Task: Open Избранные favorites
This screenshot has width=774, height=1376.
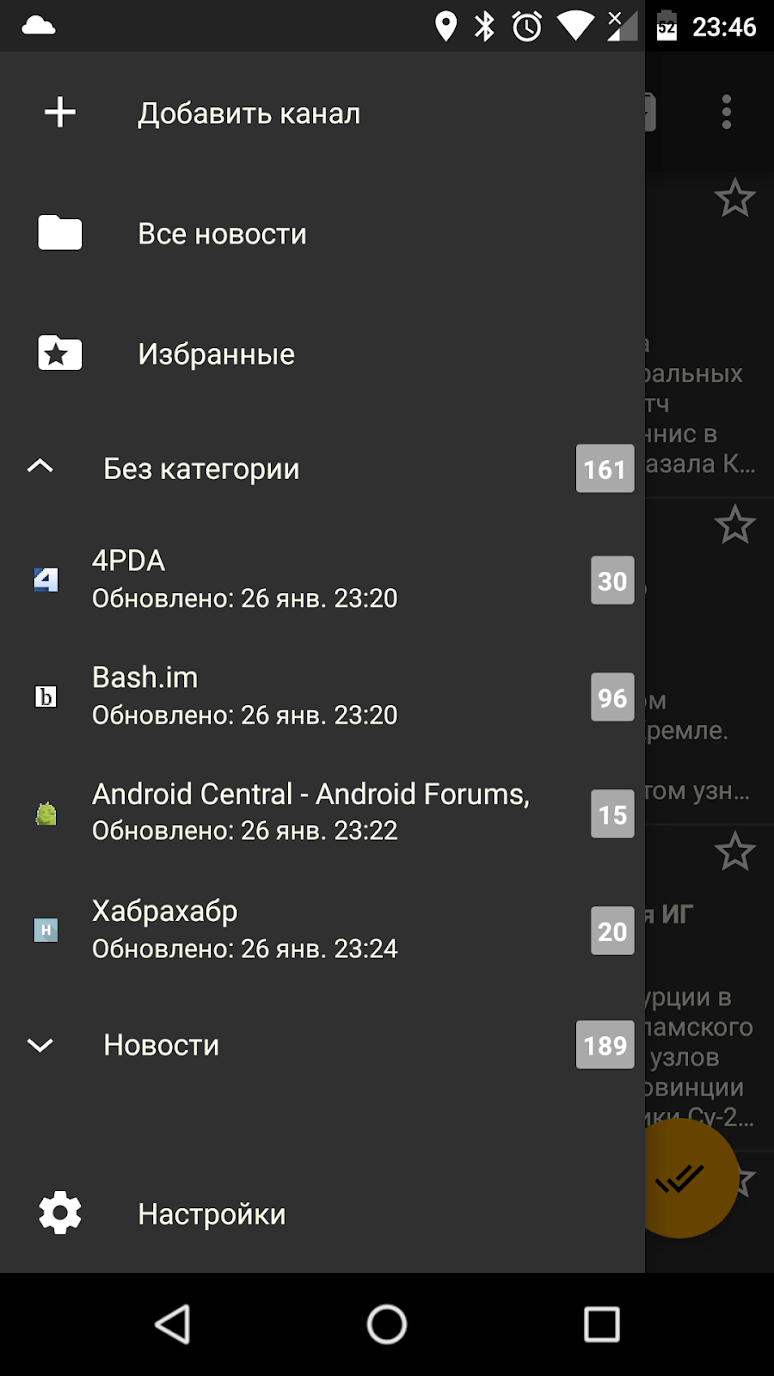Action: (216, 354)
